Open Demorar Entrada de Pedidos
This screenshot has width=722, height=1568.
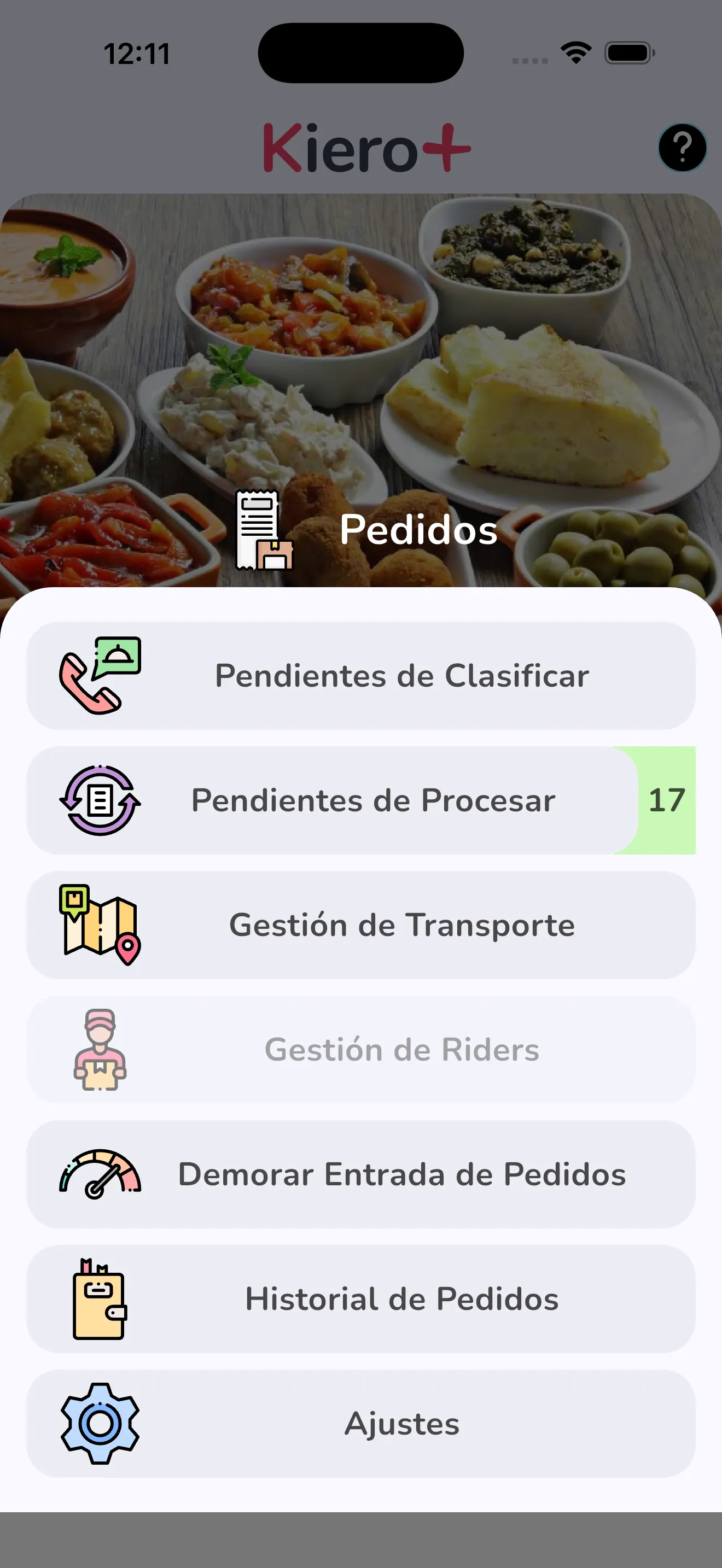tap(402, 1174)
